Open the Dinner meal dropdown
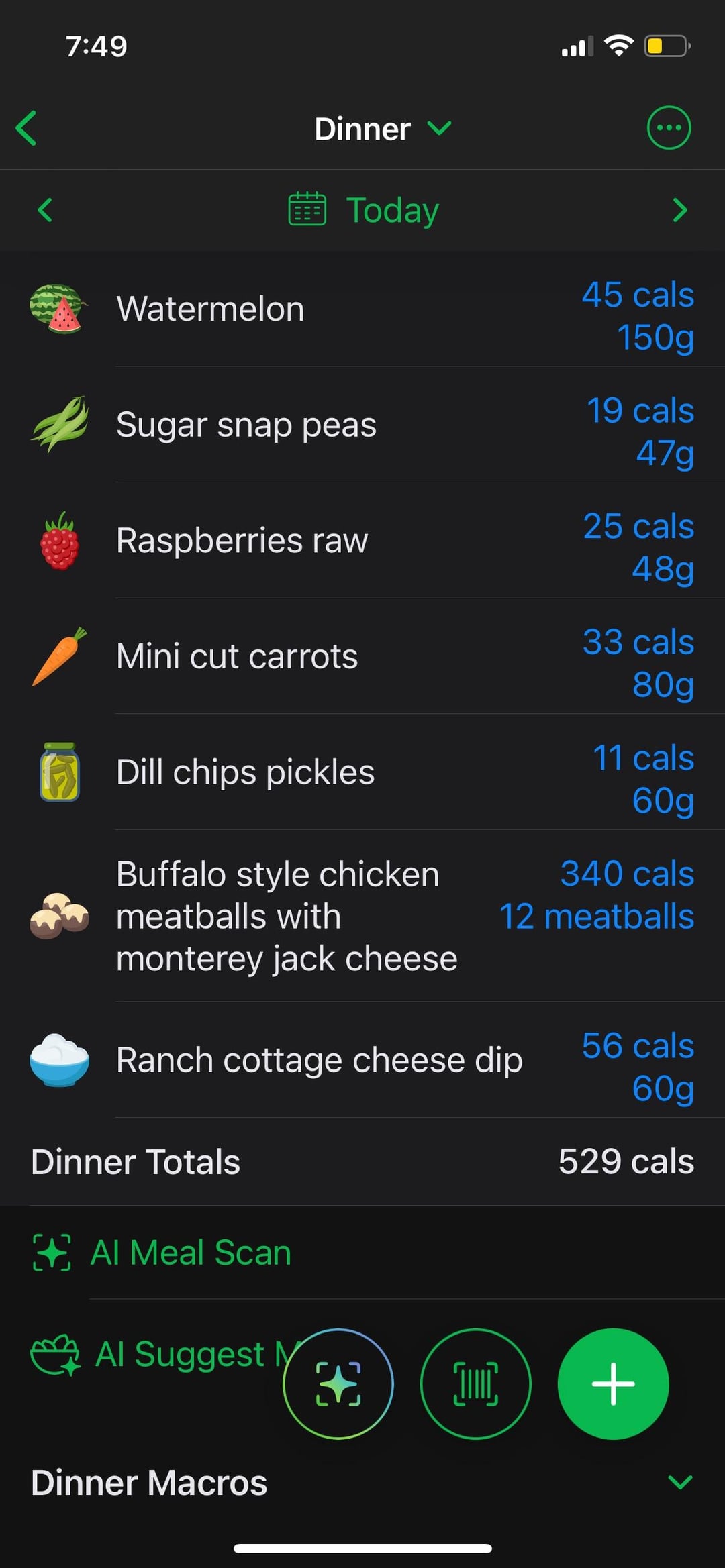 coord(382,129)
